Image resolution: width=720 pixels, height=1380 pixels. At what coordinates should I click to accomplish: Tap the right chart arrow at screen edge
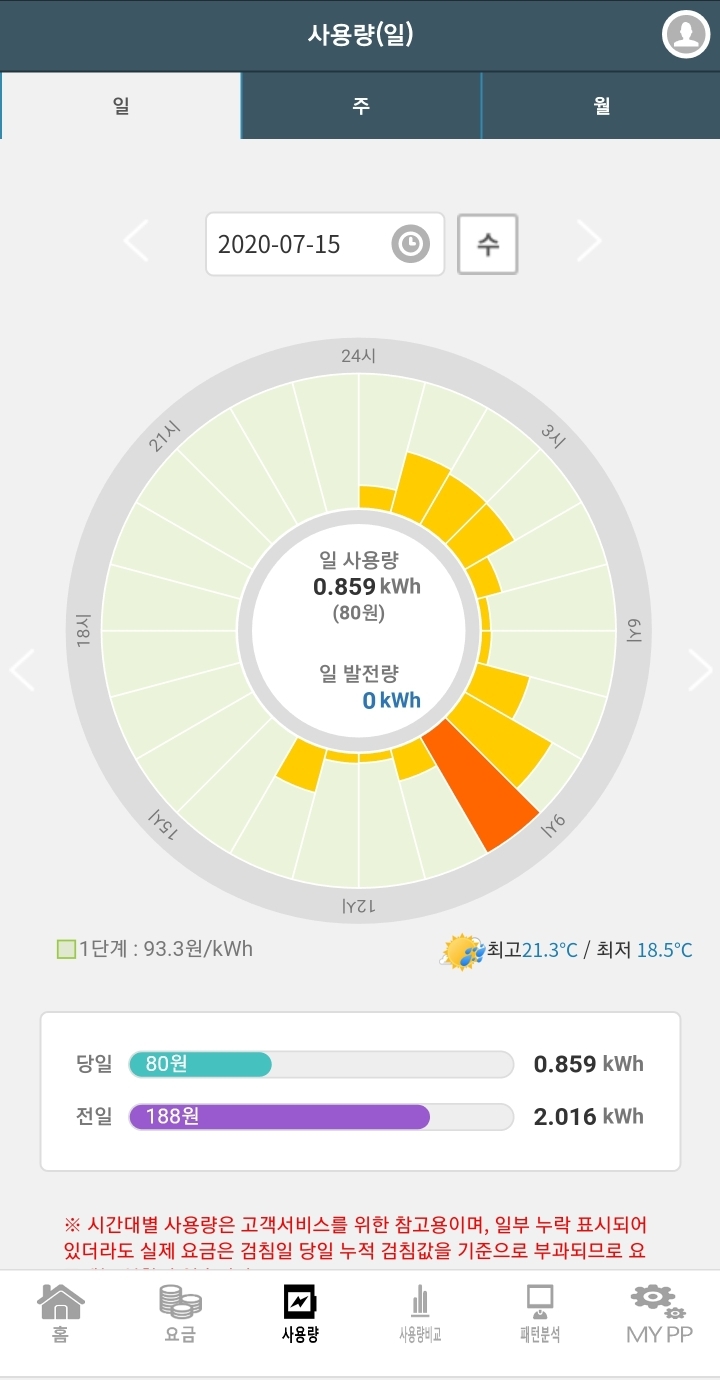click(x=700, y=670)
